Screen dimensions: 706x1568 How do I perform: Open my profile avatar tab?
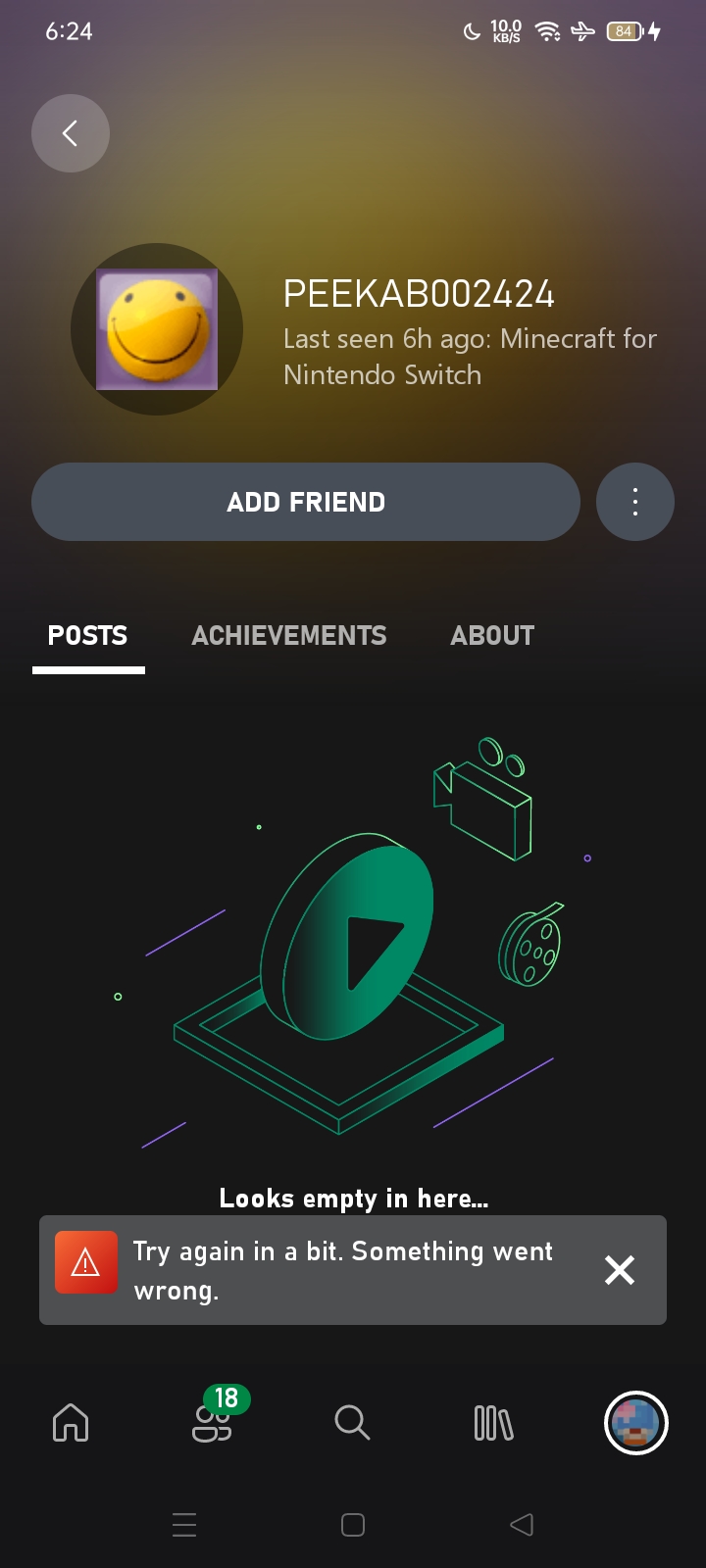pos(635,1422)
